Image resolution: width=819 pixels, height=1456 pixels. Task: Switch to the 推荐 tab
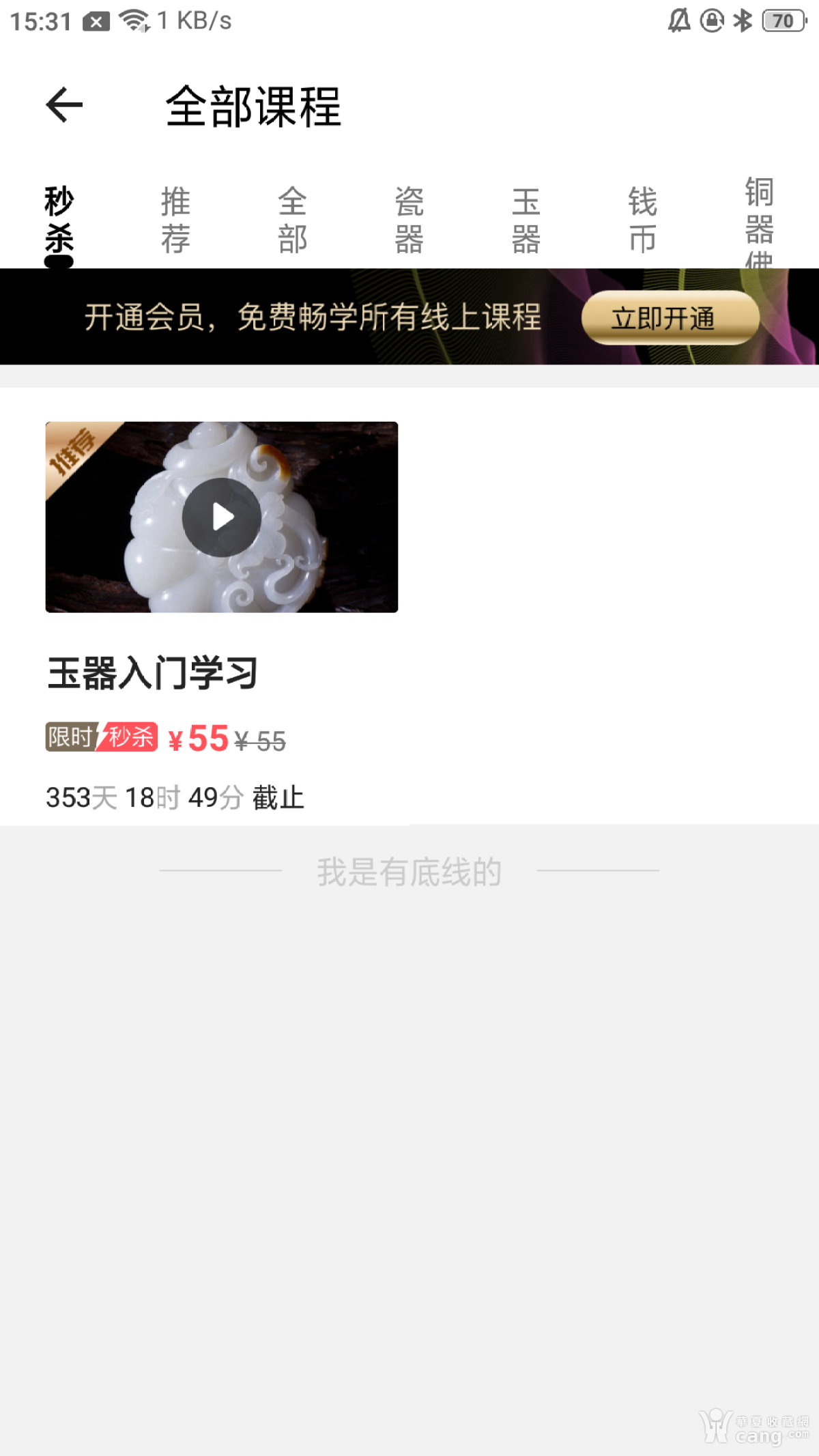(175, 220)
